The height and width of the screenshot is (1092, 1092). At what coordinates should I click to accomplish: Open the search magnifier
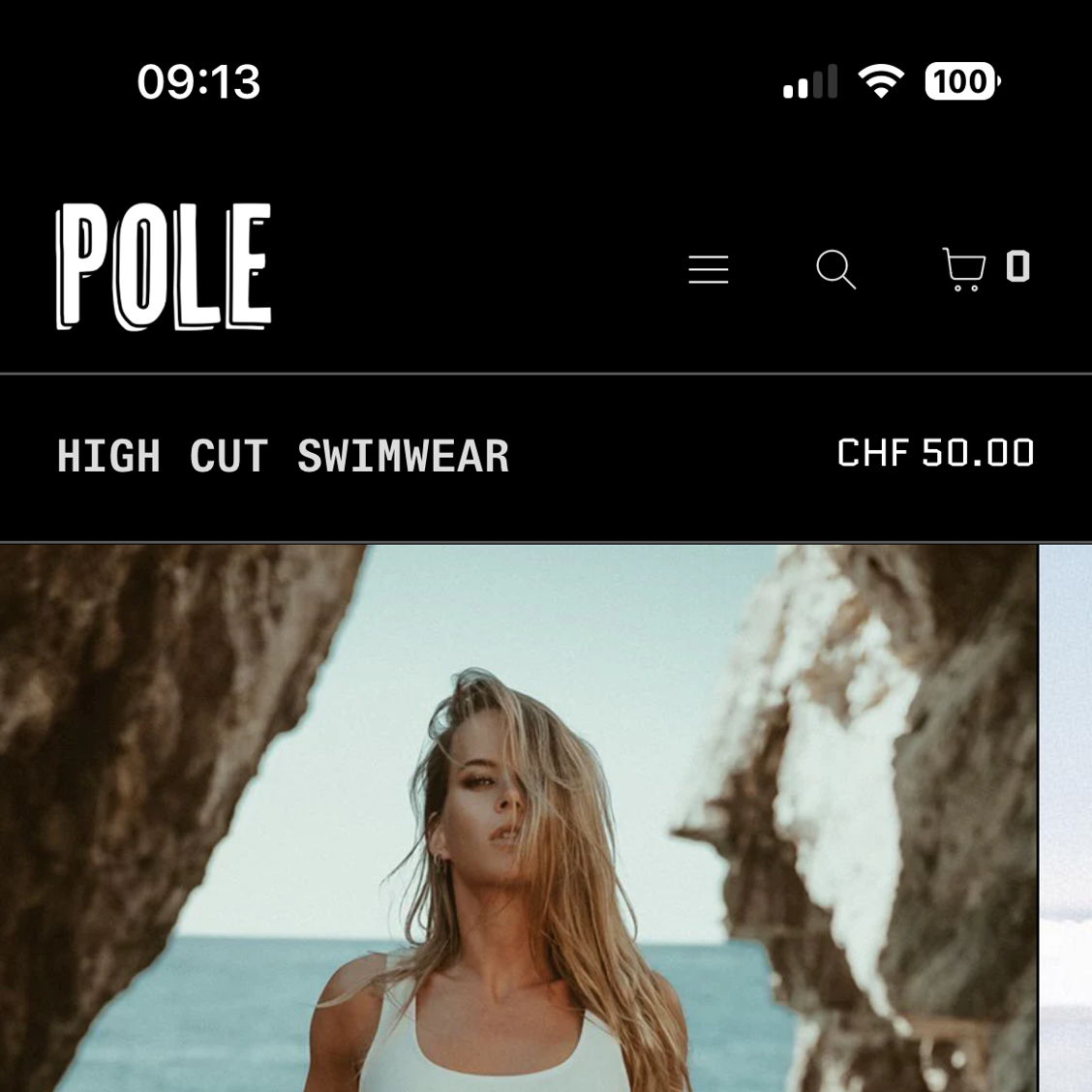835,269
